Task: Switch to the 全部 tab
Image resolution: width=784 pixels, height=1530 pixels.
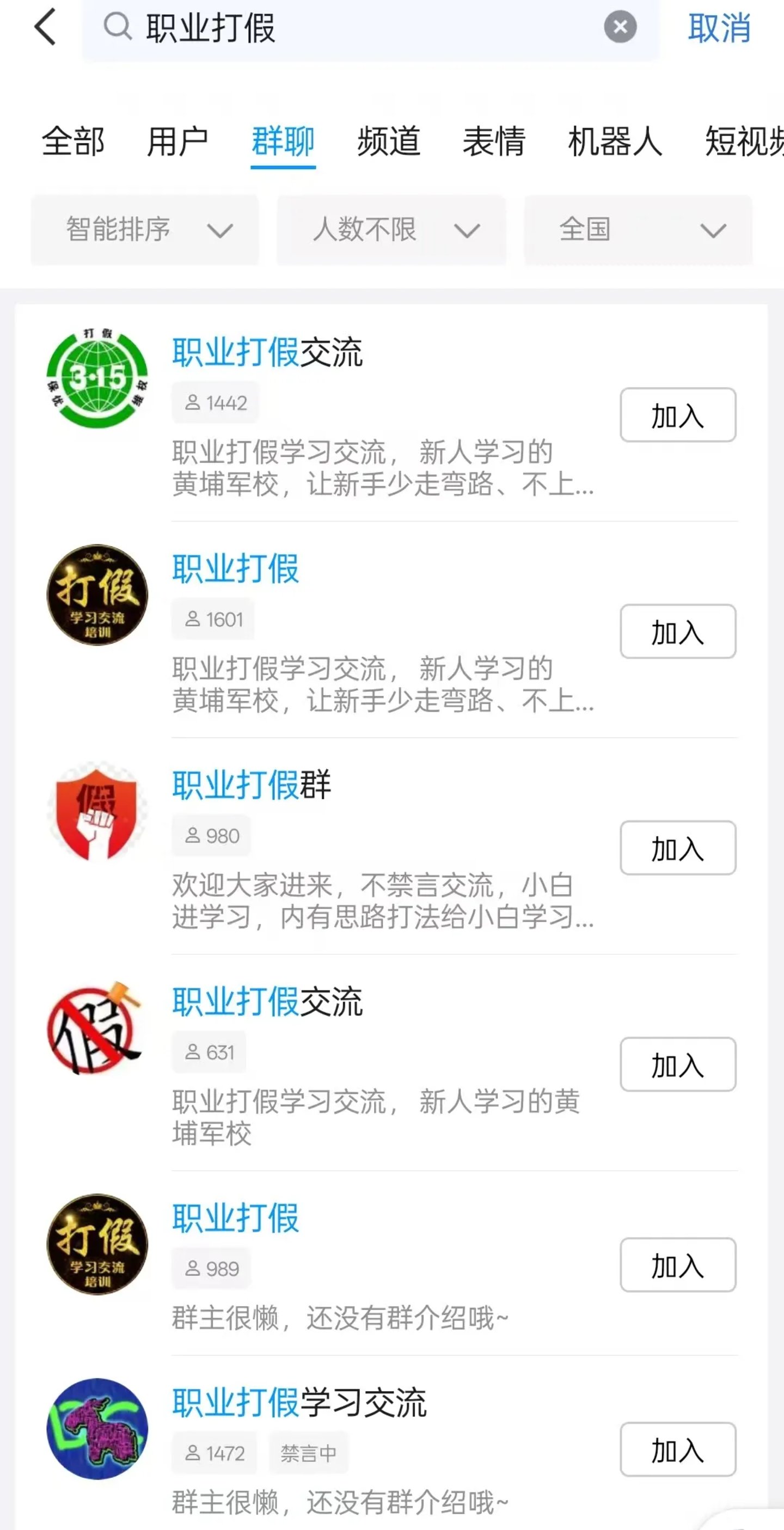Action: pyautogui.click(x=73, y=142)
